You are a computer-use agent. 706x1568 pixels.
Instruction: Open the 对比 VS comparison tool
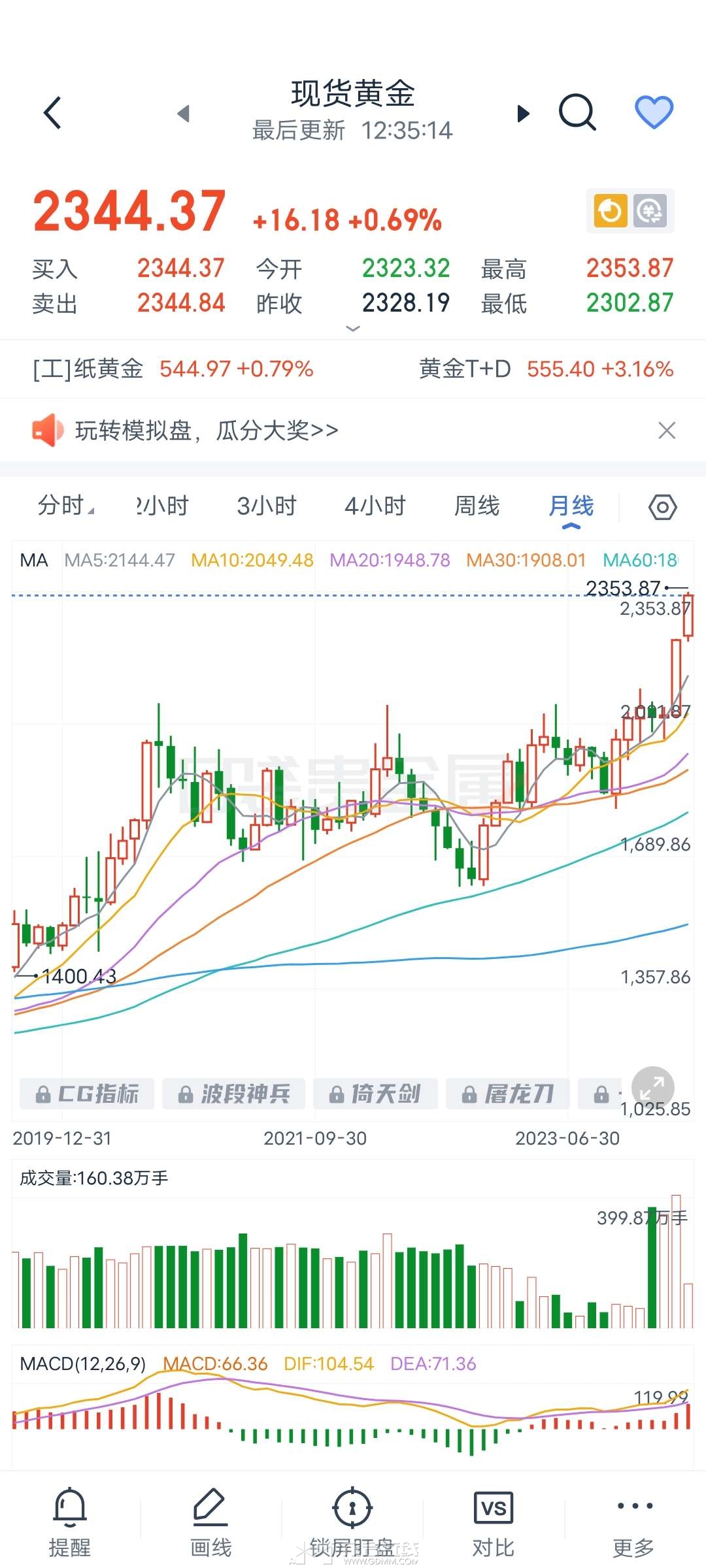pos(493,1522)
